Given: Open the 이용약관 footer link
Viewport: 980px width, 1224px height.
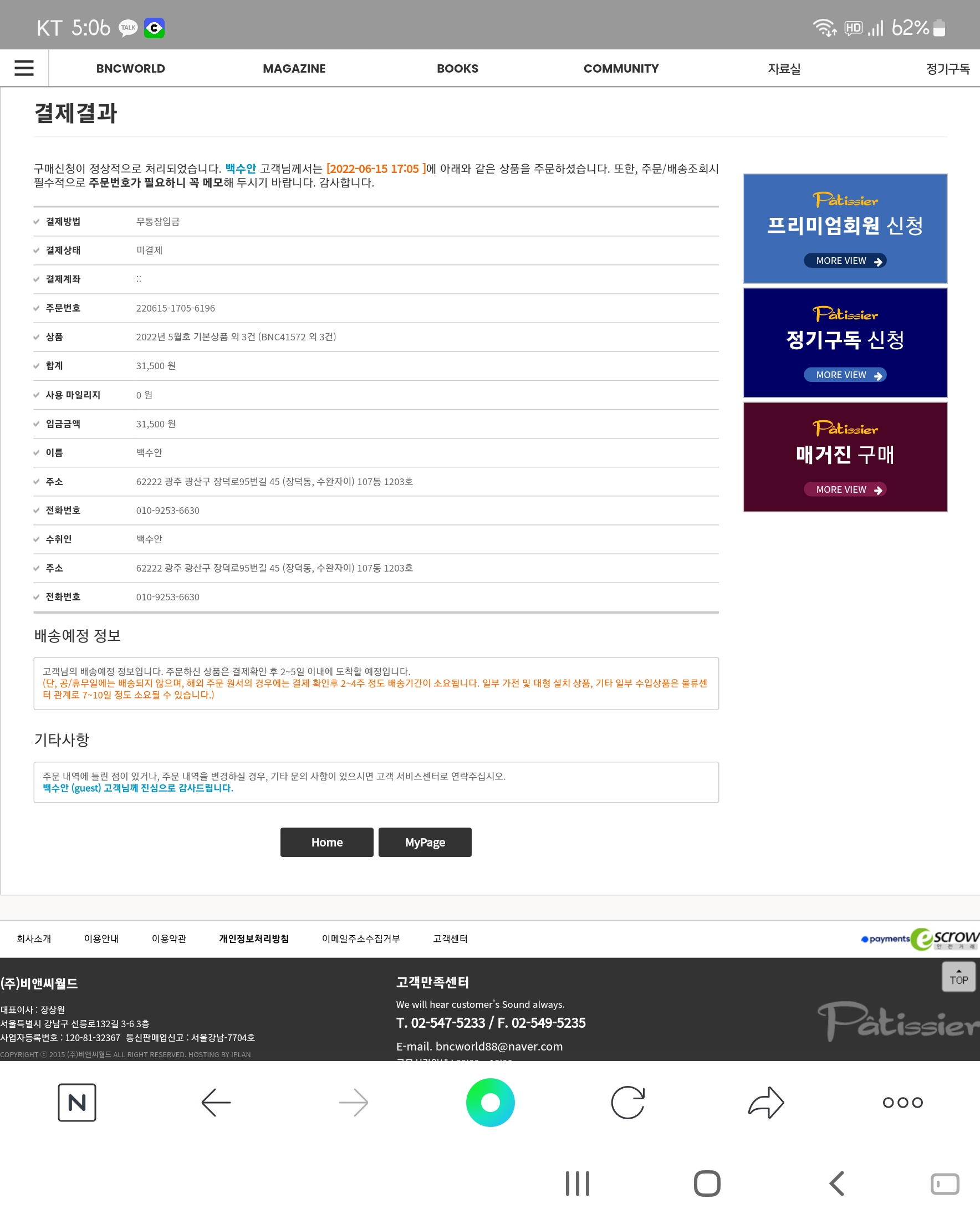Looking at the screenshot, I should [169, 939].
